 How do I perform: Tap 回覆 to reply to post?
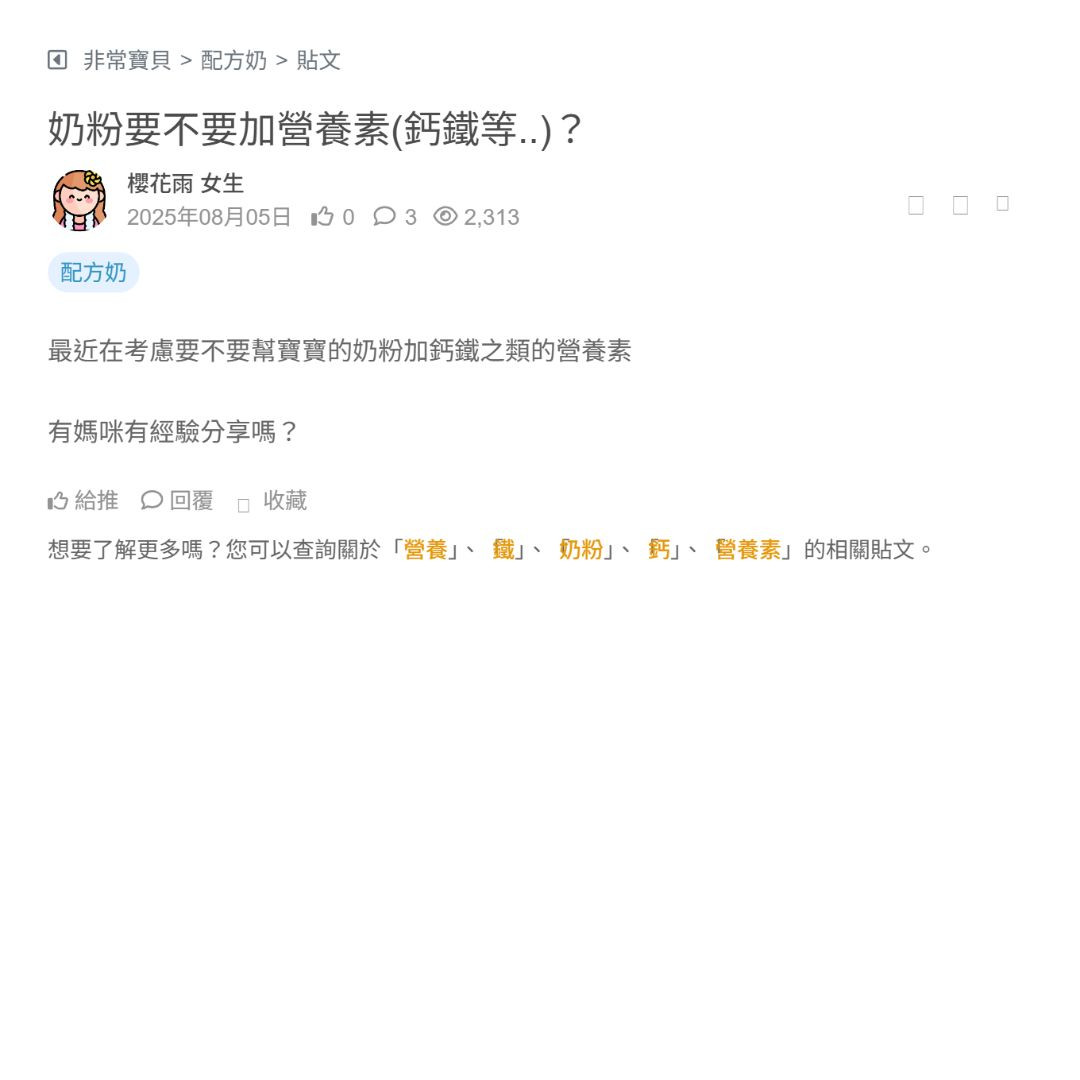pyautogui.click(x=178, y=501)
